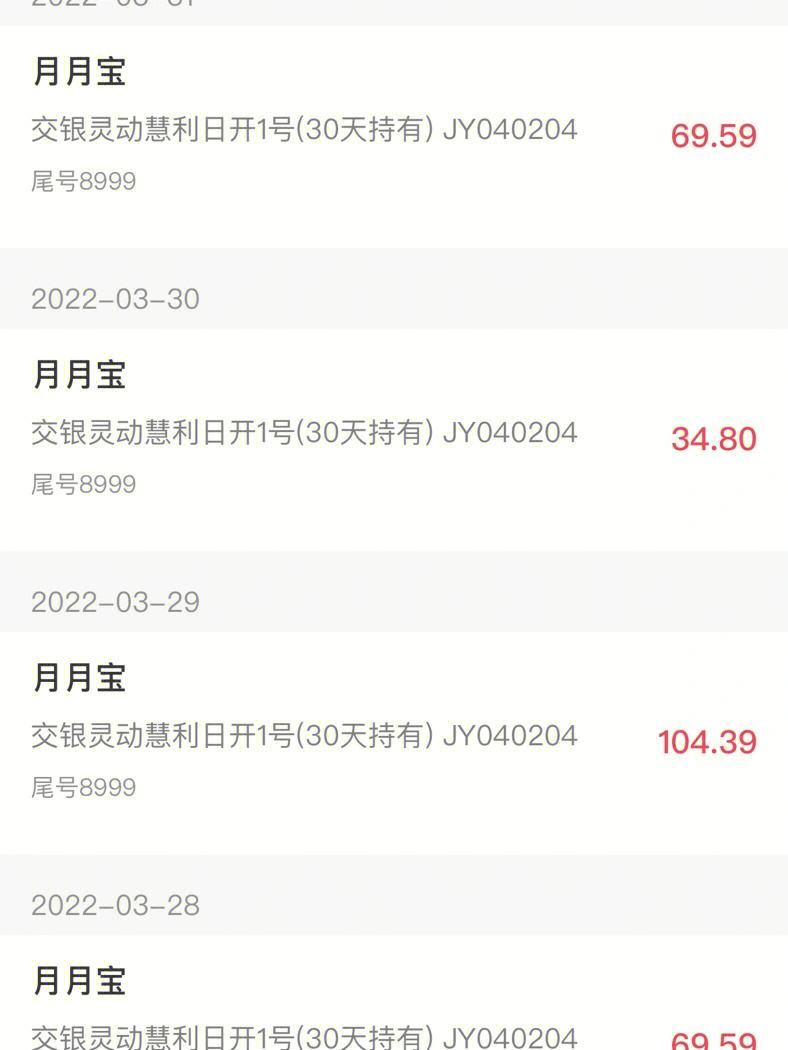Select the 2022-03-29 date header
The height and width of the screenshot is (1050, 788).
click(x=115, y=602)
